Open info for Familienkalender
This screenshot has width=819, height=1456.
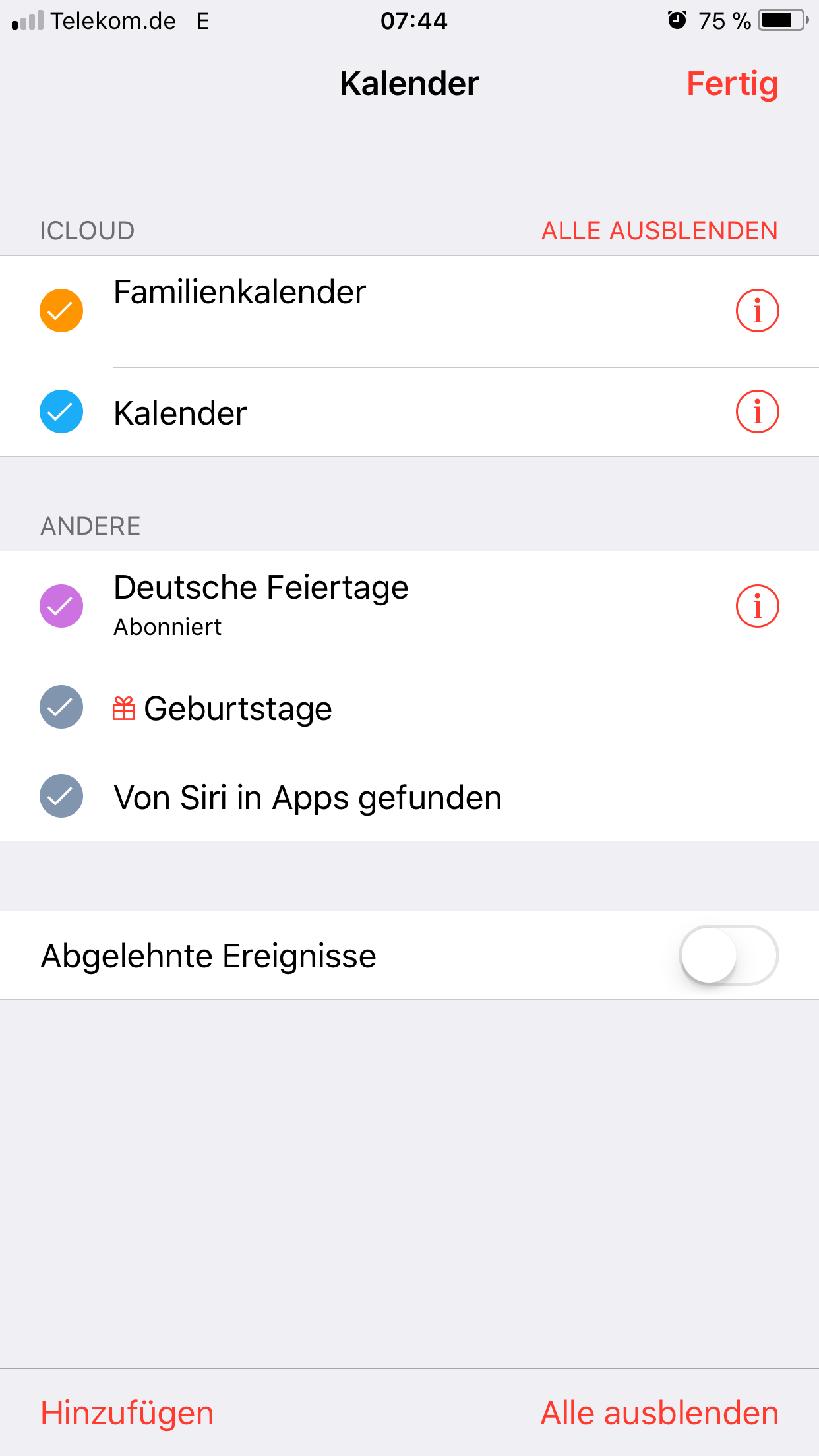[x=757, y=311]
